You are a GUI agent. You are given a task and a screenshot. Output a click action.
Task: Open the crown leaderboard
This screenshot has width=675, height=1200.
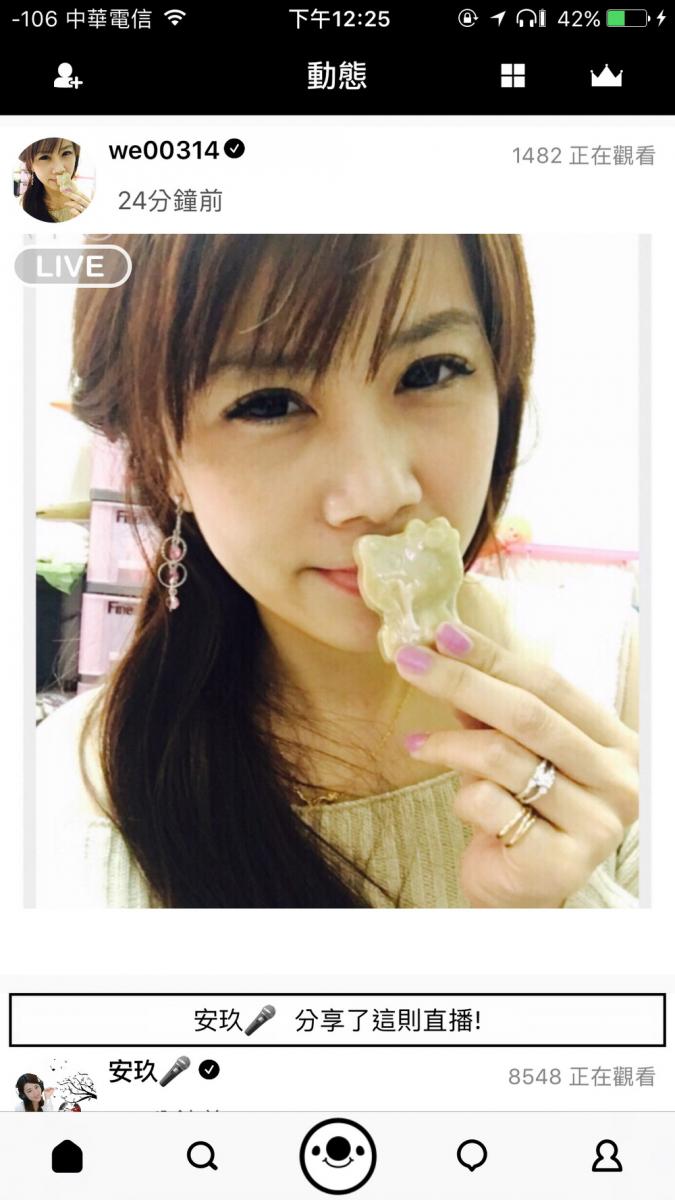point(606,77)
